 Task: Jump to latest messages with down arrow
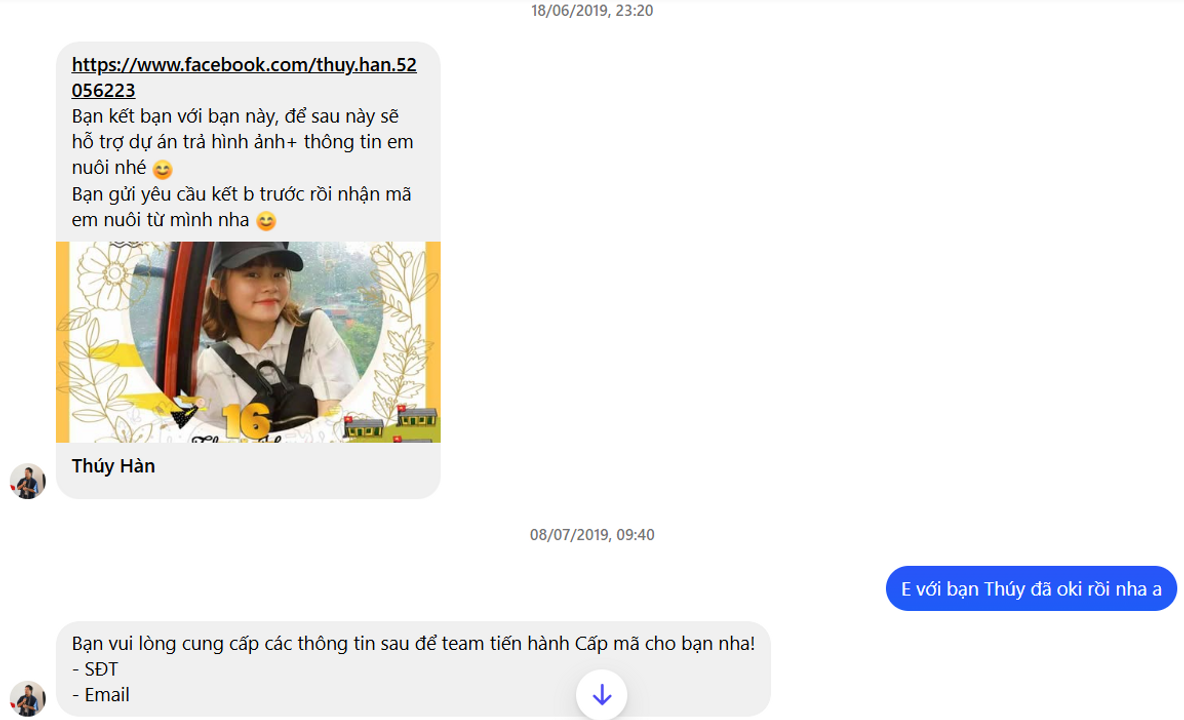(601, 695)
